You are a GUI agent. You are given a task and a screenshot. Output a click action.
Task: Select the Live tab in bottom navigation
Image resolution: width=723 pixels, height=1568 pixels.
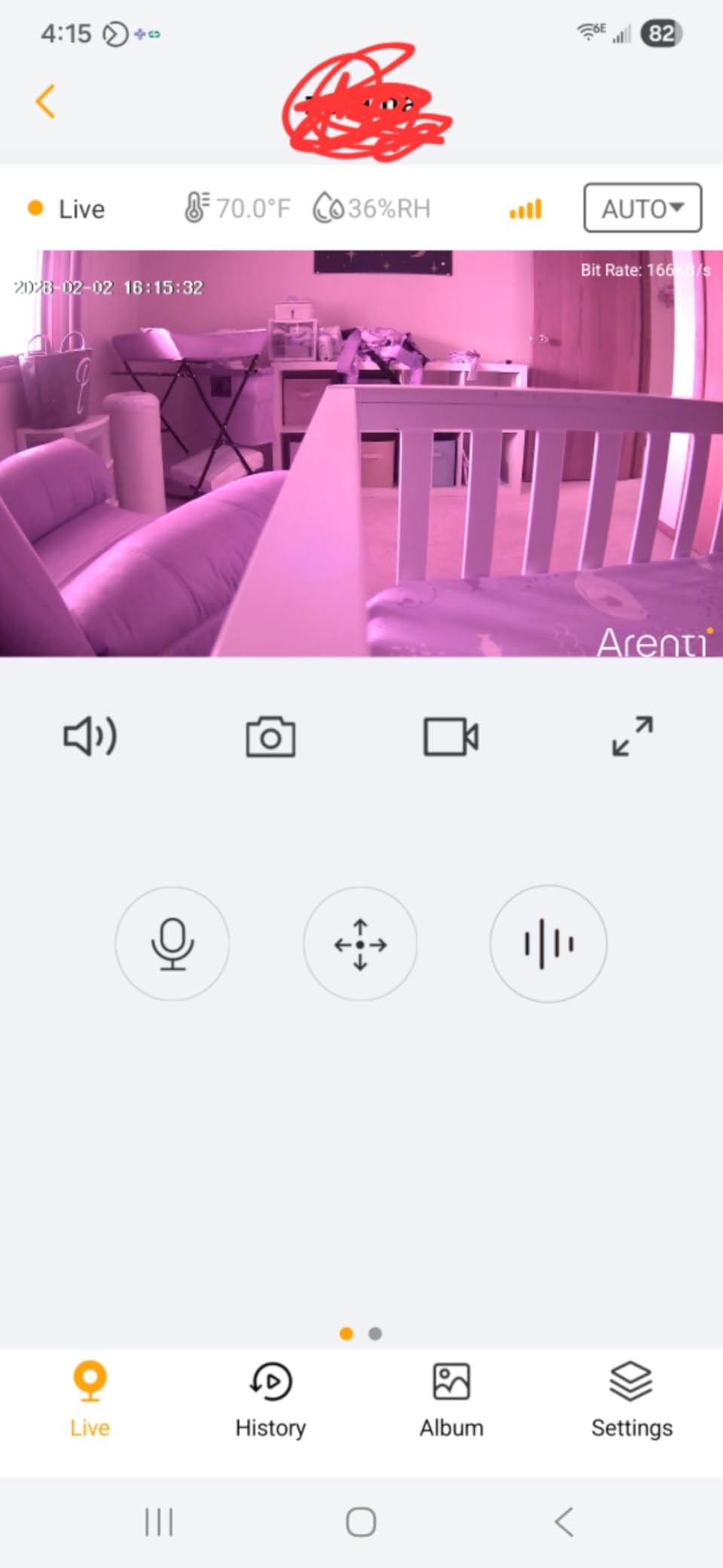[x=90, y=1399]
